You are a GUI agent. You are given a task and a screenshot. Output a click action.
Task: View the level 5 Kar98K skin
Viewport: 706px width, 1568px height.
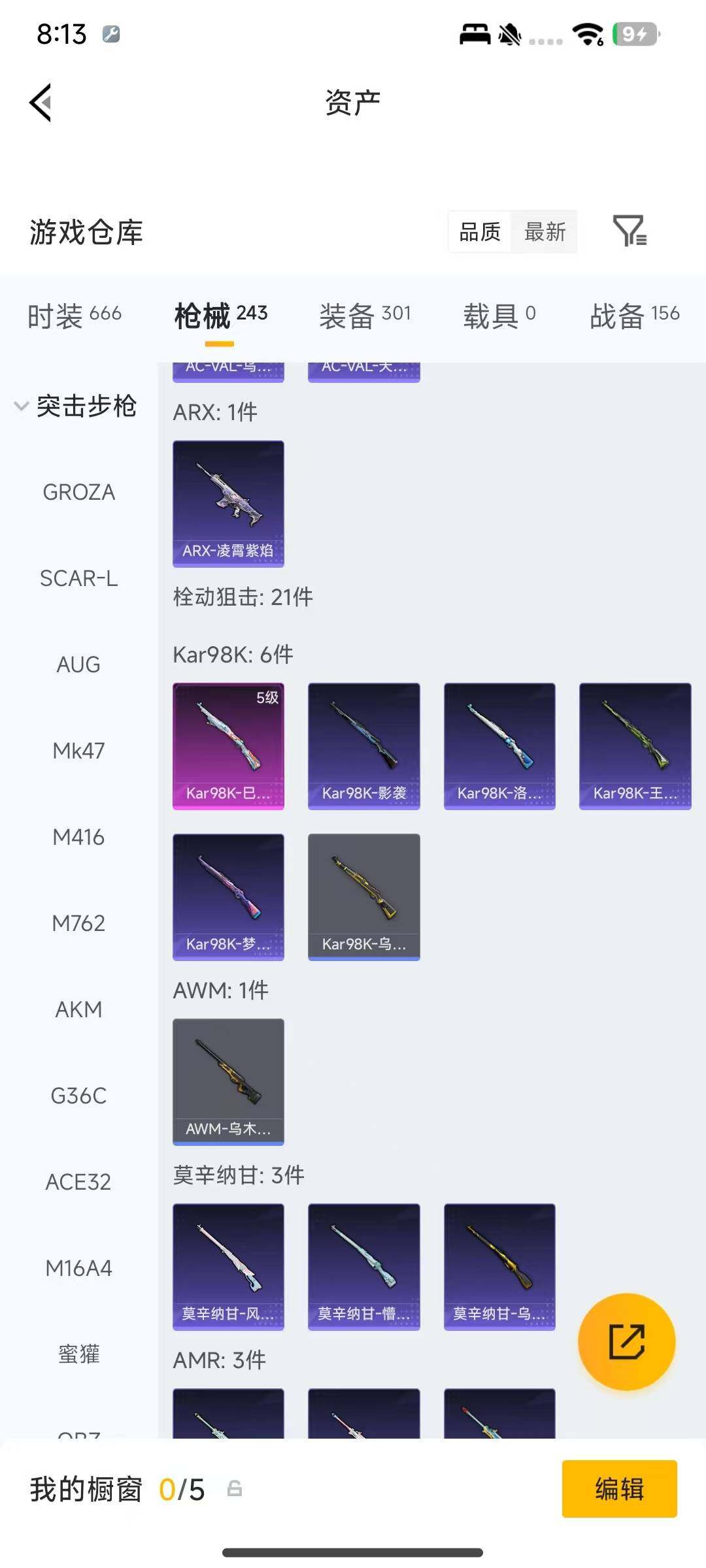[228, 745]
